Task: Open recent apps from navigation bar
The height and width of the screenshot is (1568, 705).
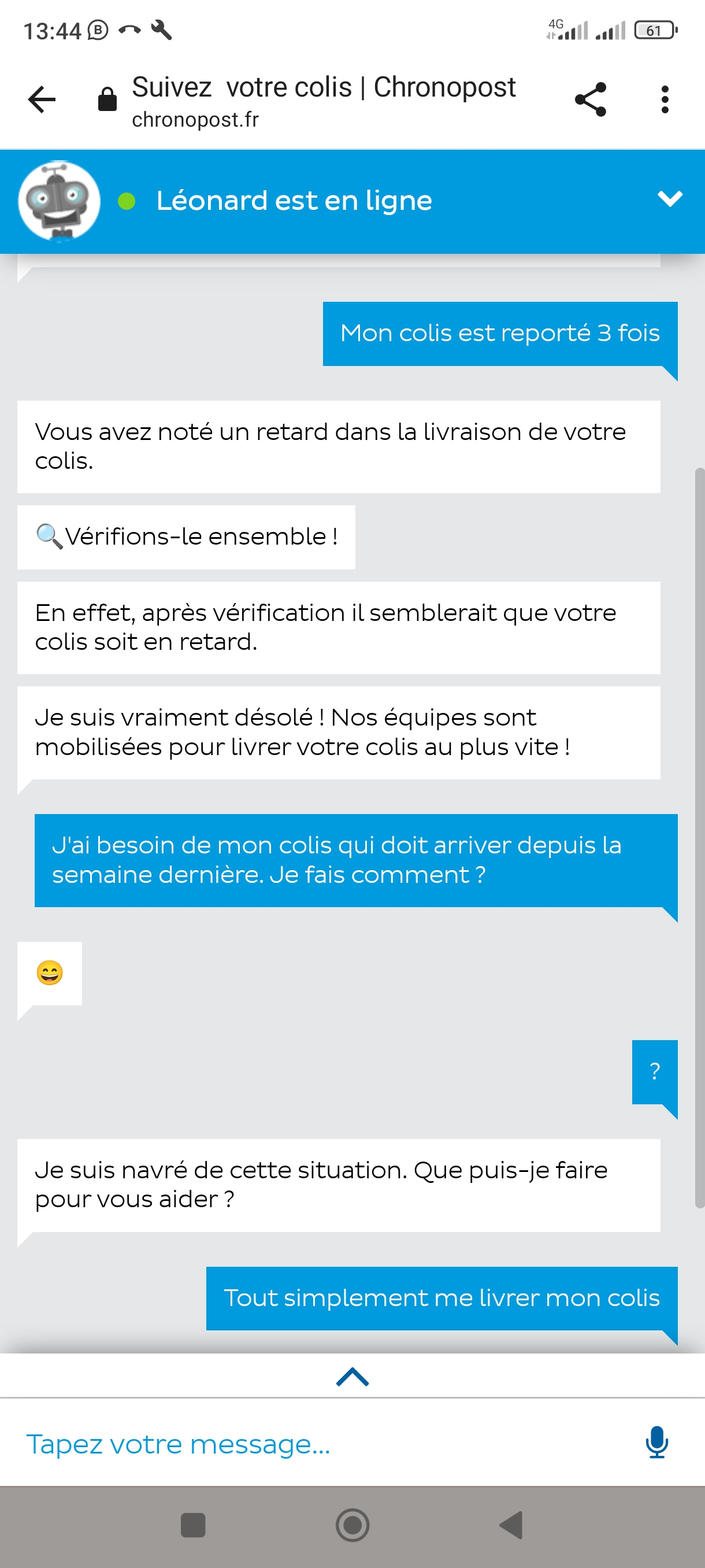Action: [193, 1525]
